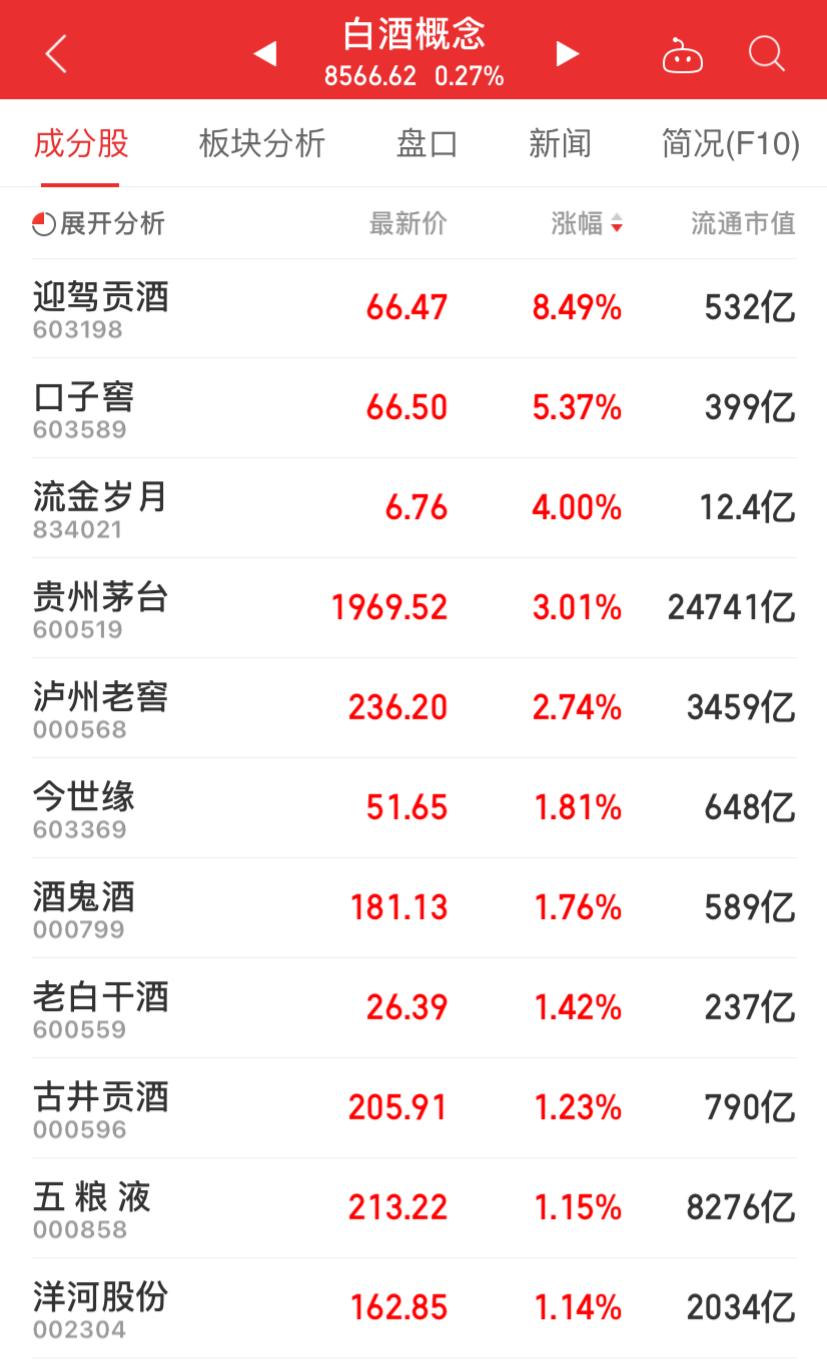Sort the list by 涨幅 column
The image size is (827, 1368).
[587, 223]
